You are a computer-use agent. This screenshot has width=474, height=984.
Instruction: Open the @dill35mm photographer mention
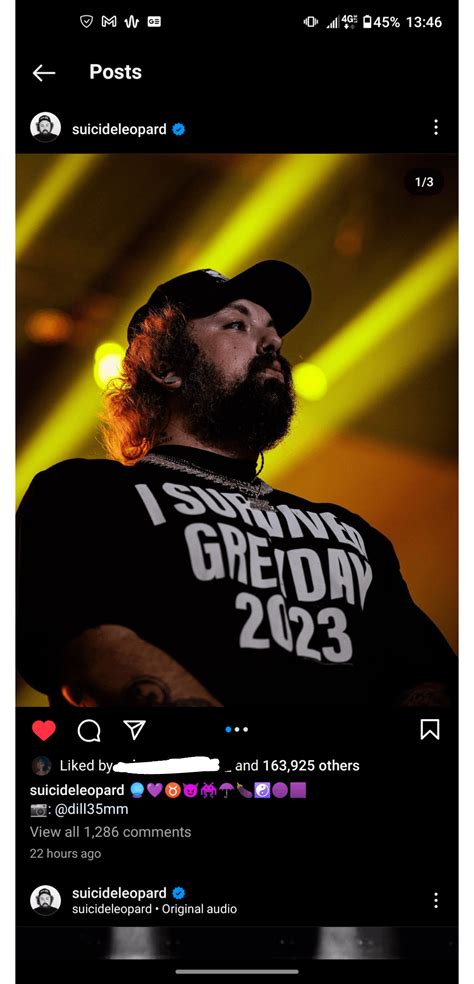92,810
